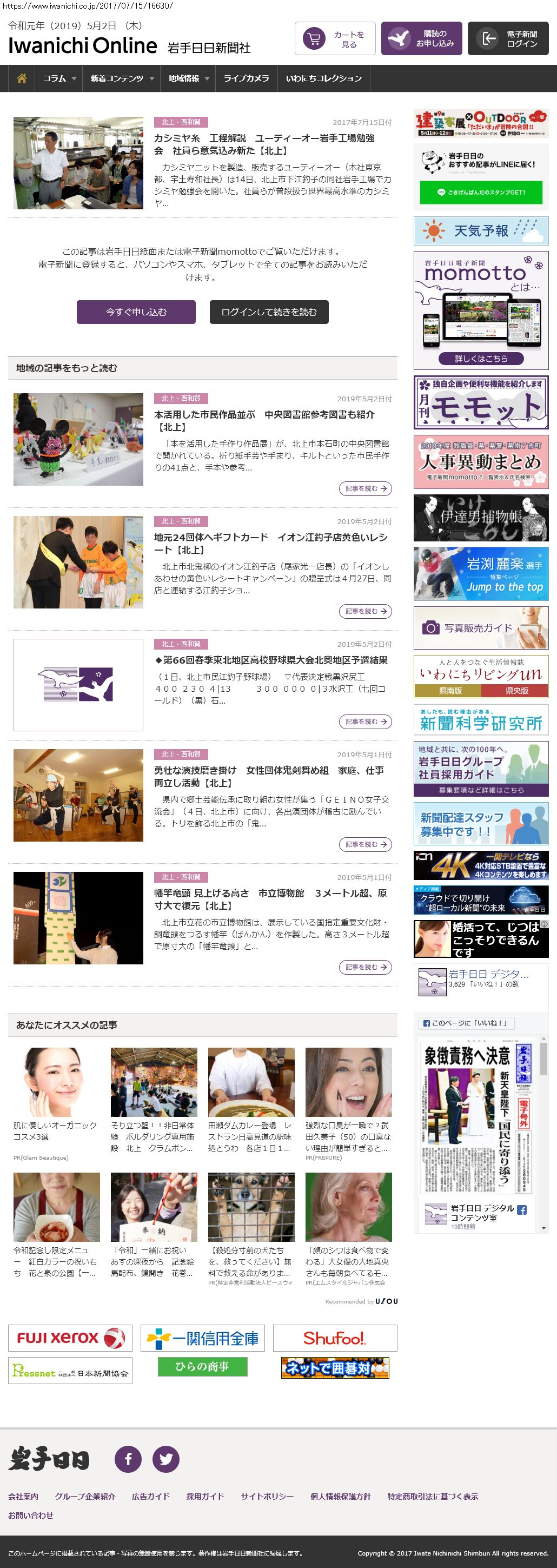557x1568 pixels.
Task: Open the home icon in navigation bar
Action: (22, 78)
